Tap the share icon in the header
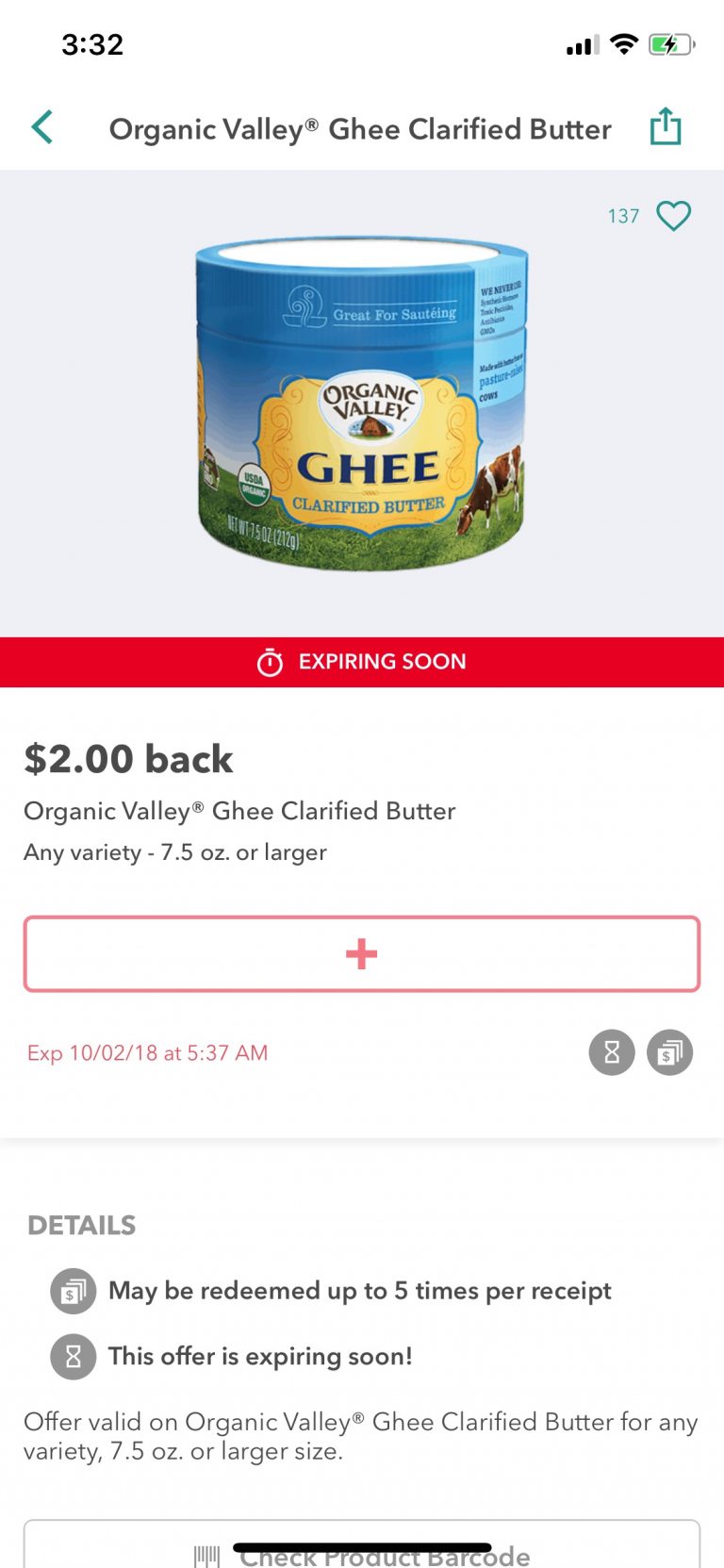 point(666,125)
